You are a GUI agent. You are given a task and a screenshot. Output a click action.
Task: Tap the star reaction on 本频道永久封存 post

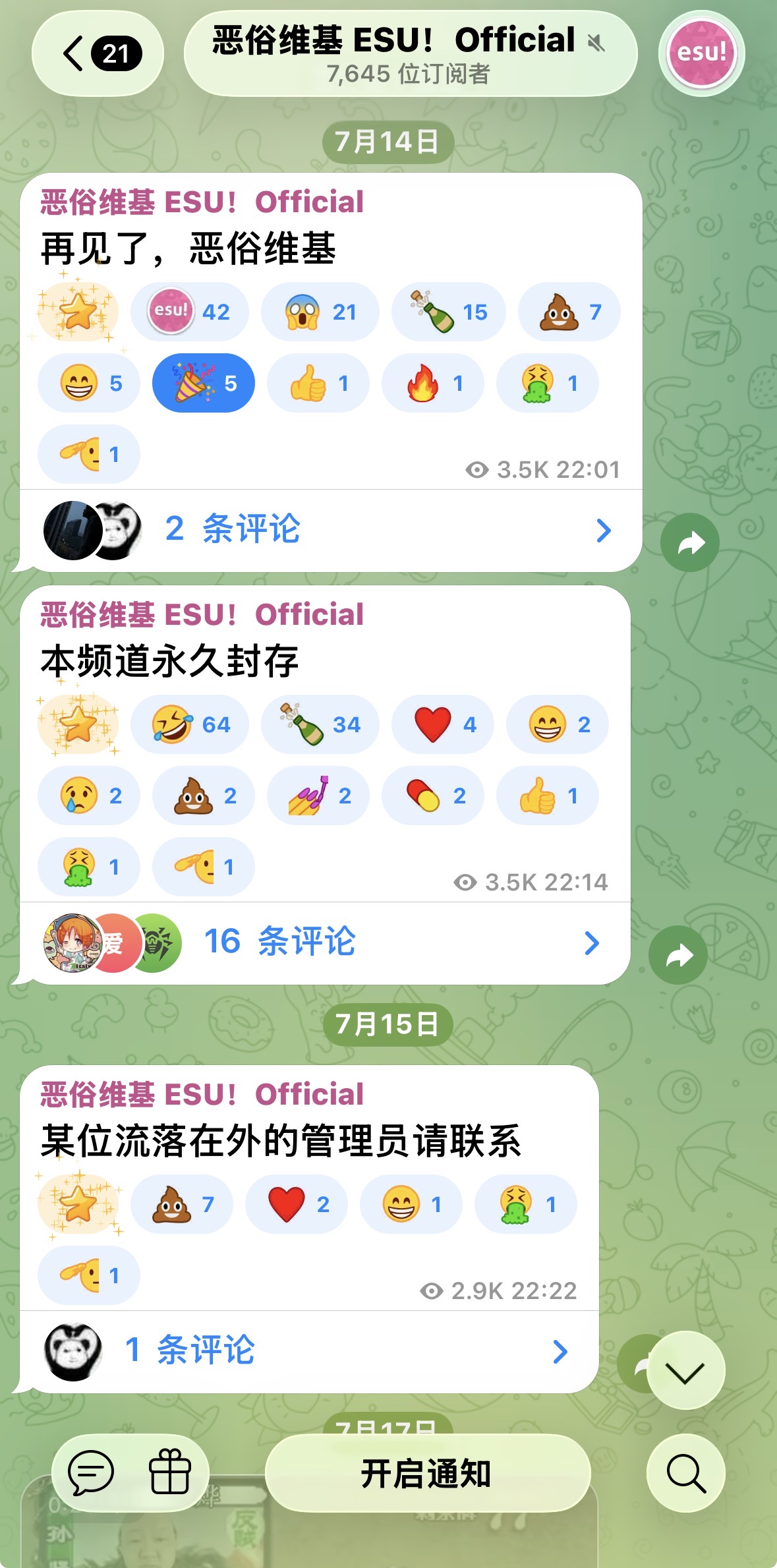[x=78, y=724]
